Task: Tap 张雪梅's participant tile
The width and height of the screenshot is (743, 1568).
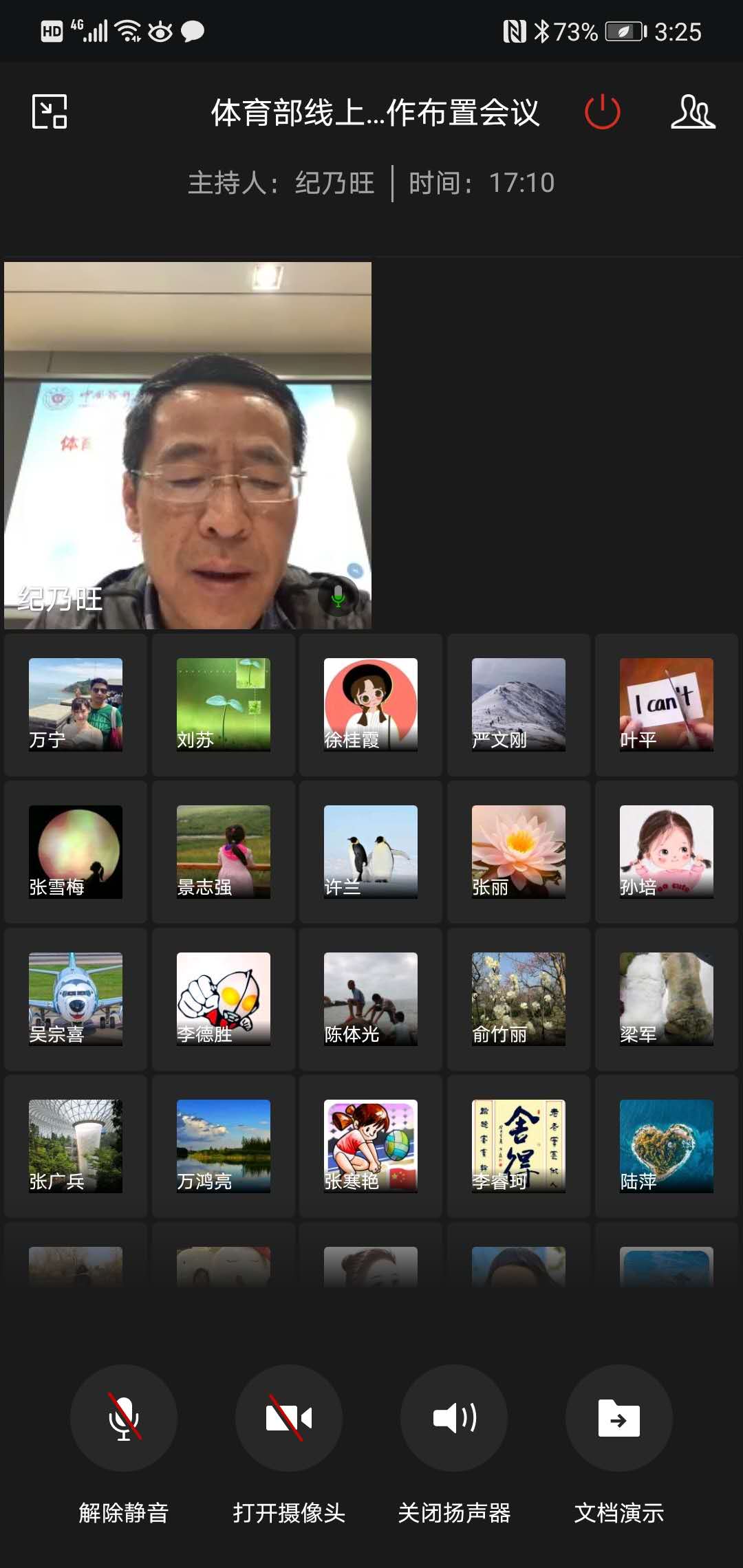Action: pyautogui.click(x=76, y=852)
